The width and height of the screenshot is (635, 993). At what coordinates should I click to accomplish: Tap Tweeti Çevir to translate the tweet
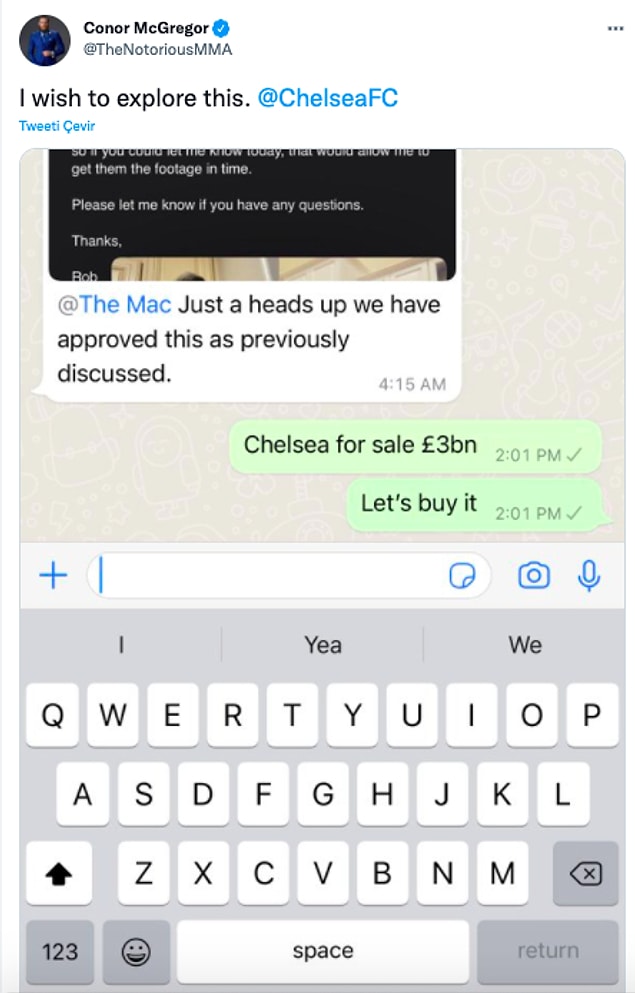click(x=56, y=126)
